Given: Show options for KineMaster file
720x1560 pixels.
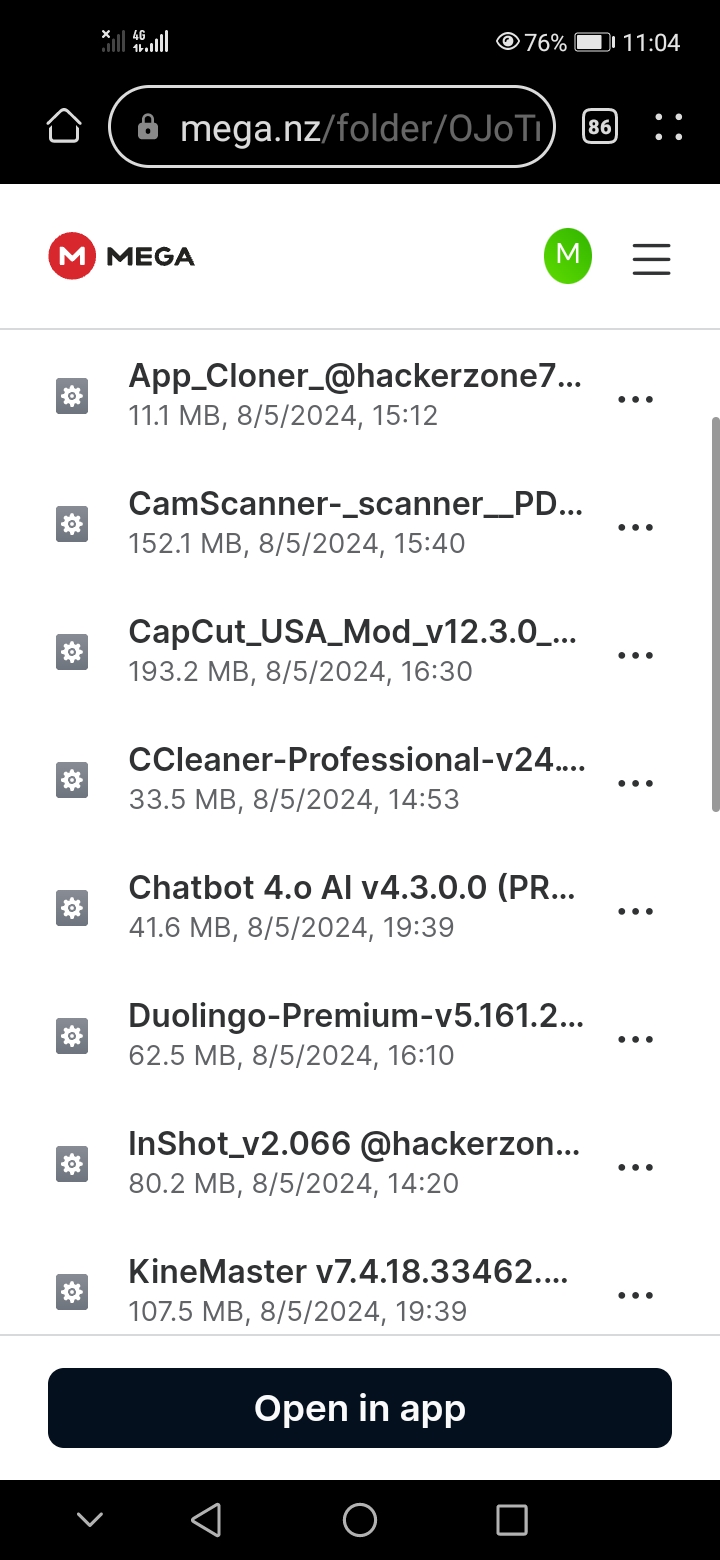Looking at the screenshot, I should point(635,1295).
